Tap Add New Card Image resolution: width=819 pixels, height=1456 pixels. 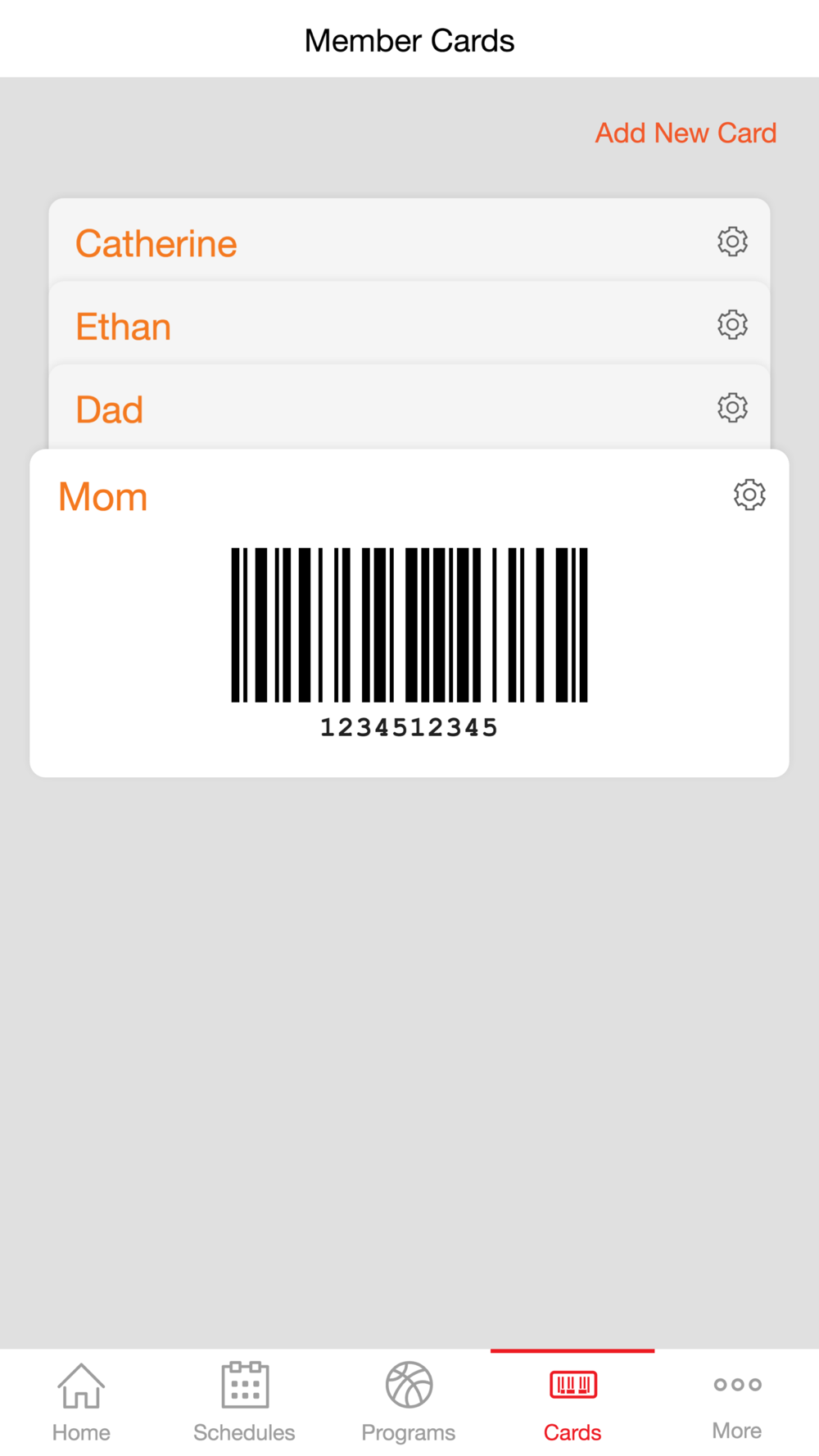coord(686,133)
